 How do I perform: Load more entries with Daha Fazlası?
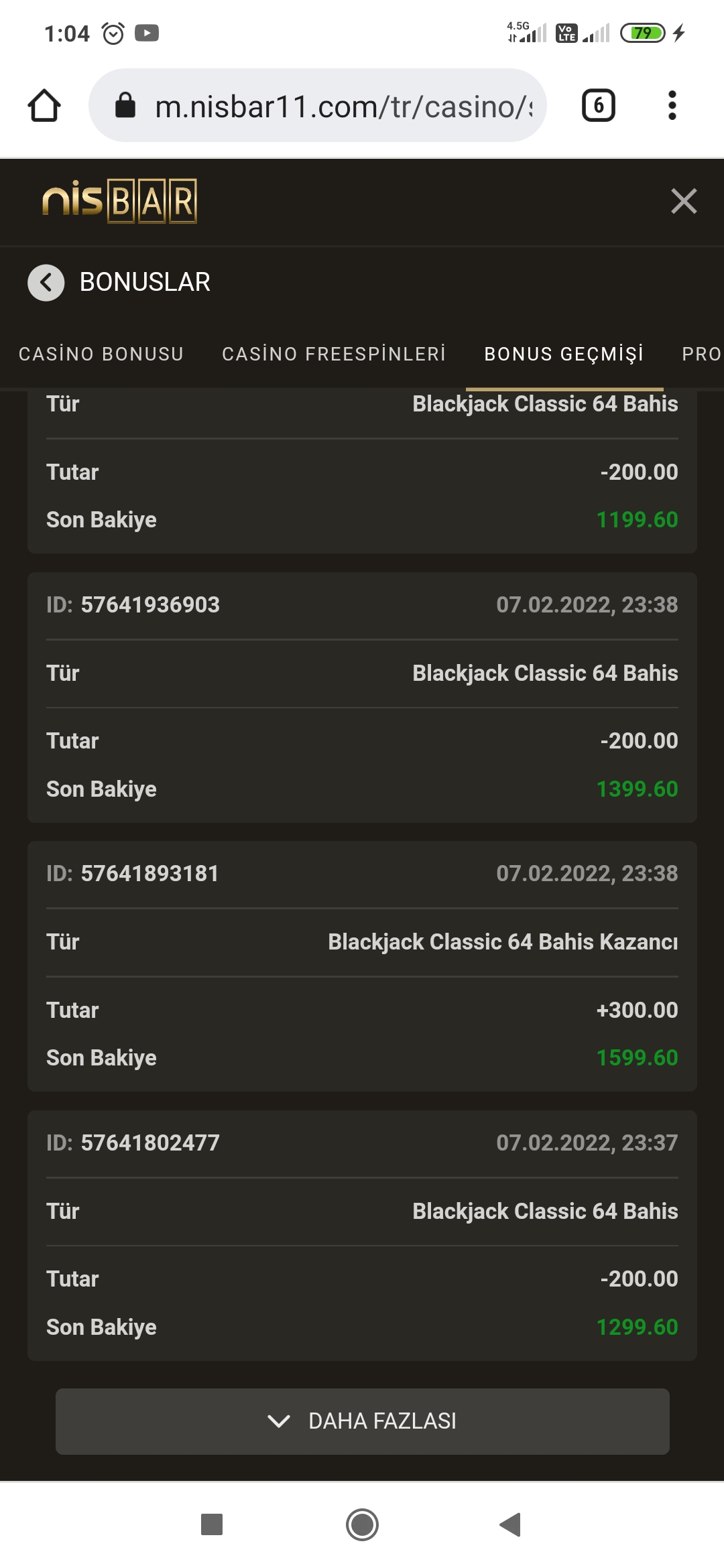(x=362, y=1421)
